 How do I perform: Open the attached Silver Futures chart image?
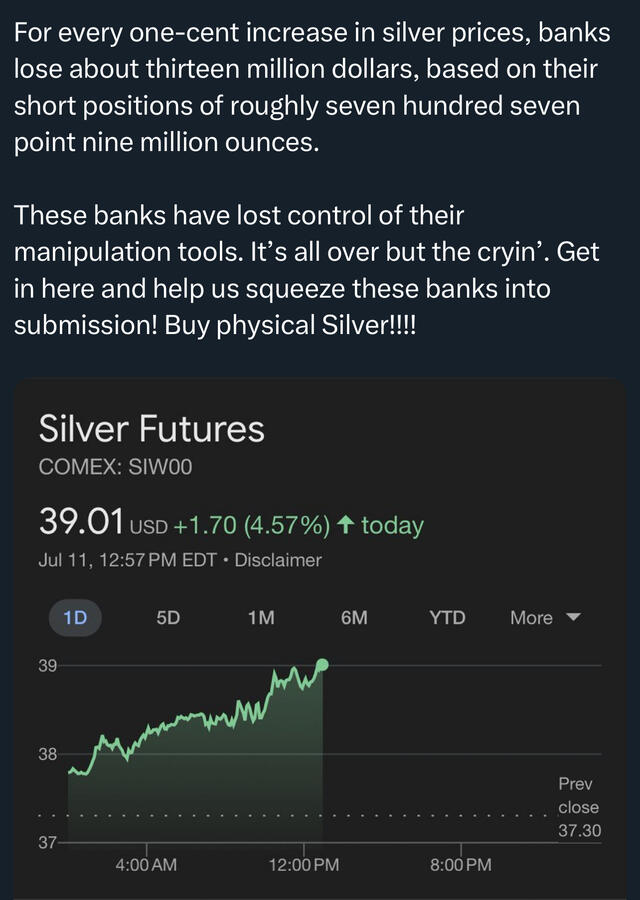(x=320, y=640)
